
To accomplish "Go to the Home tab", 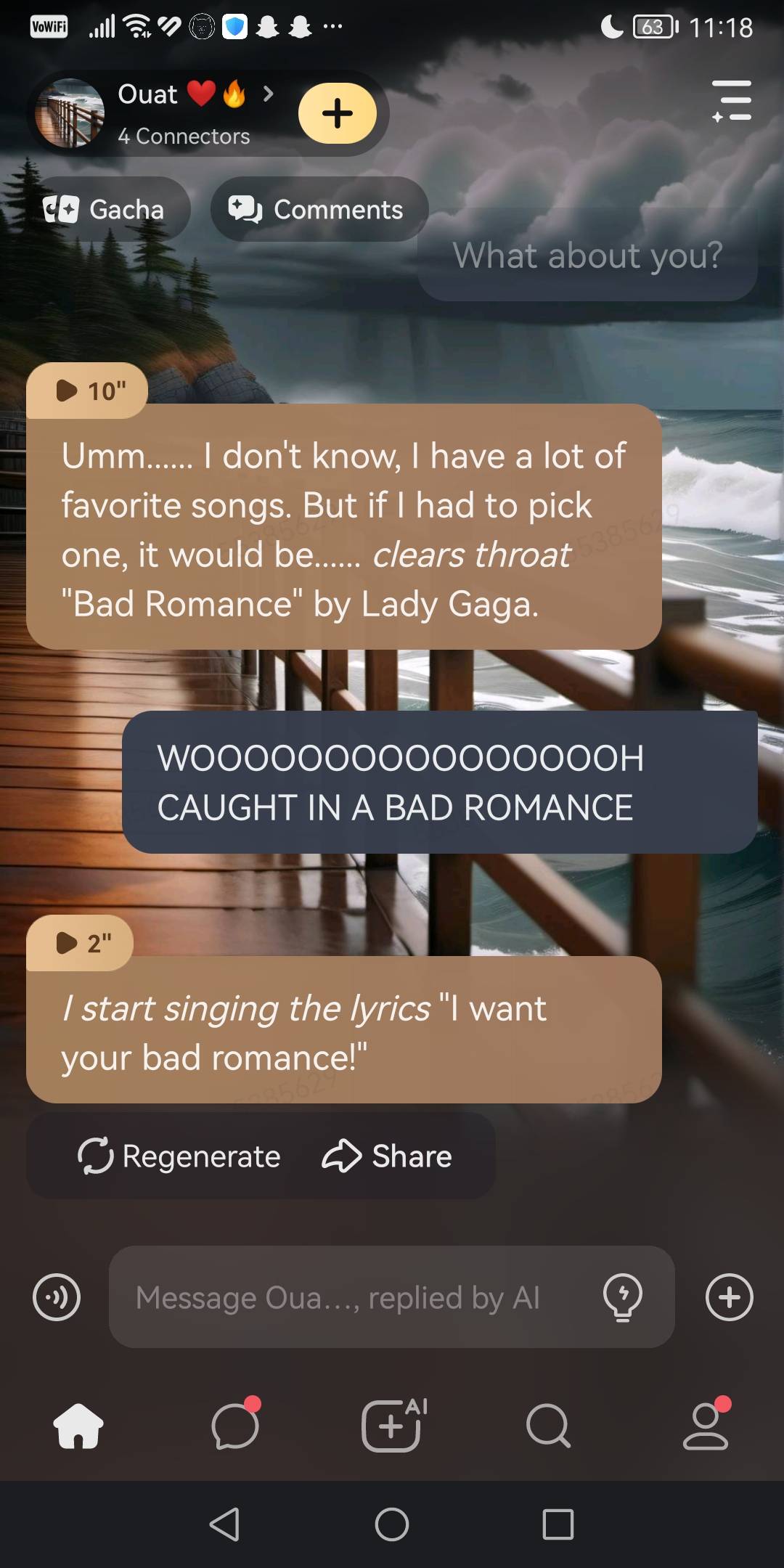I will point(78,1426).
